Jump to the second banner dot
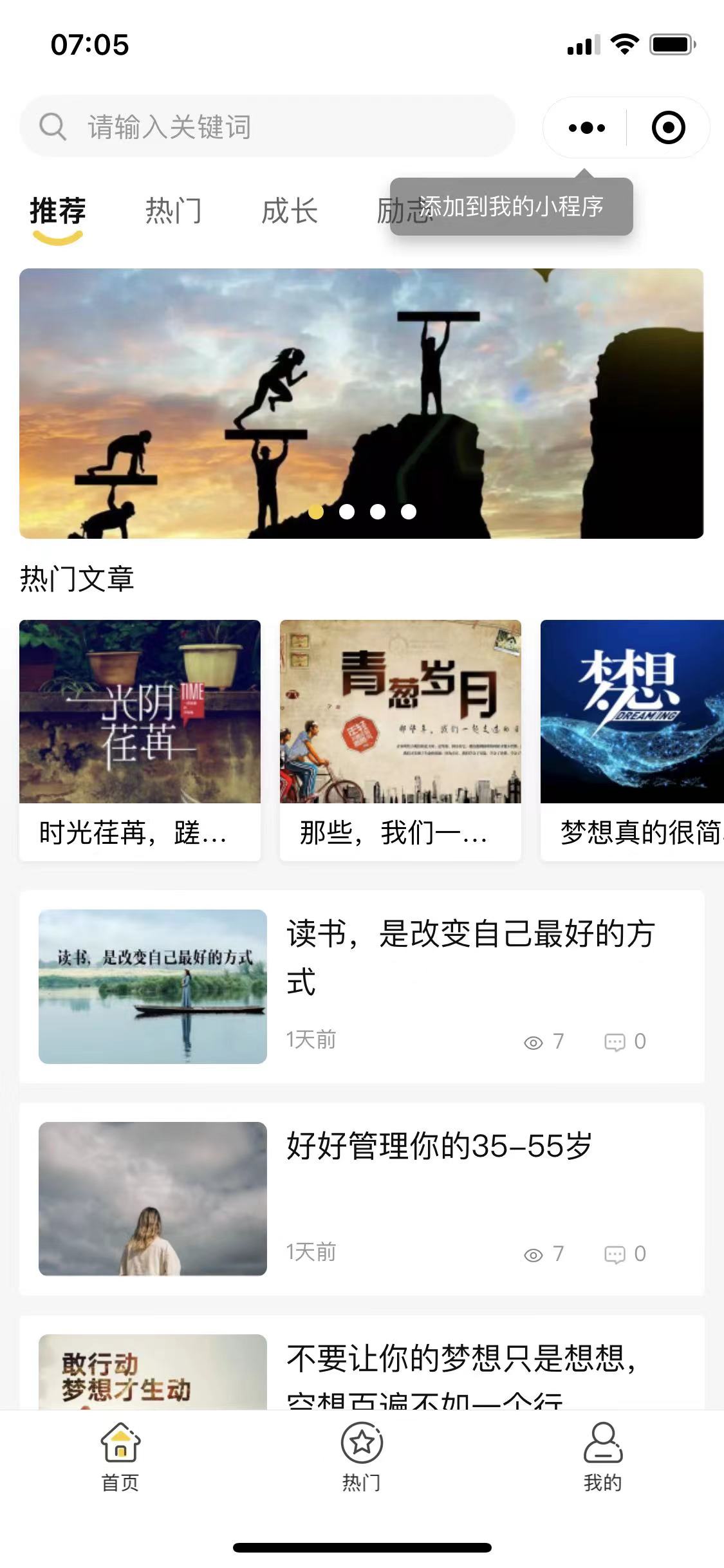Screen dimensions: 724x1568 pyautogui.click(x=347, y=512)
